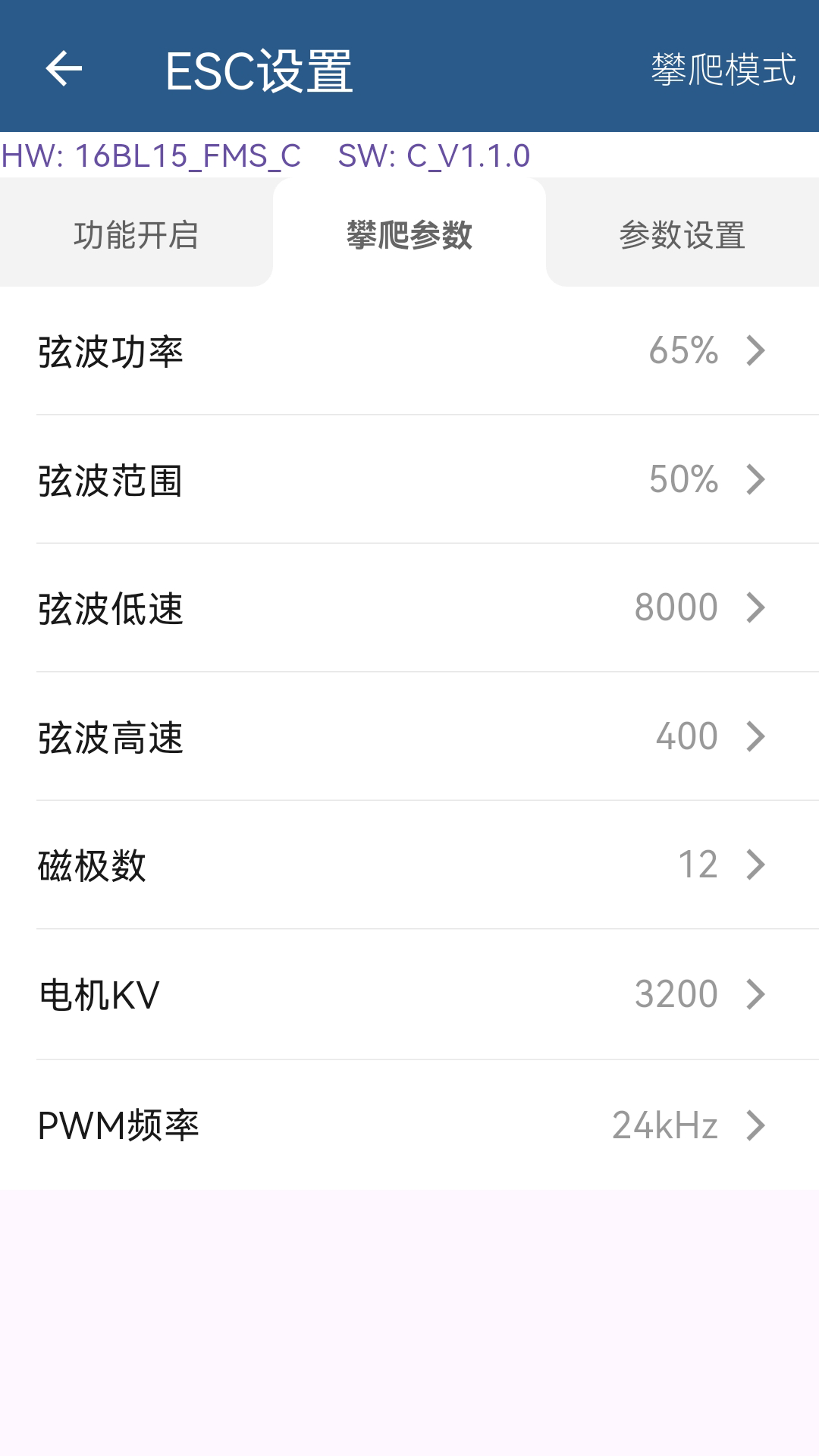Switch to the 参数设置 tab
Viewport: 819px width, 1456px height.
click(682, 235)
